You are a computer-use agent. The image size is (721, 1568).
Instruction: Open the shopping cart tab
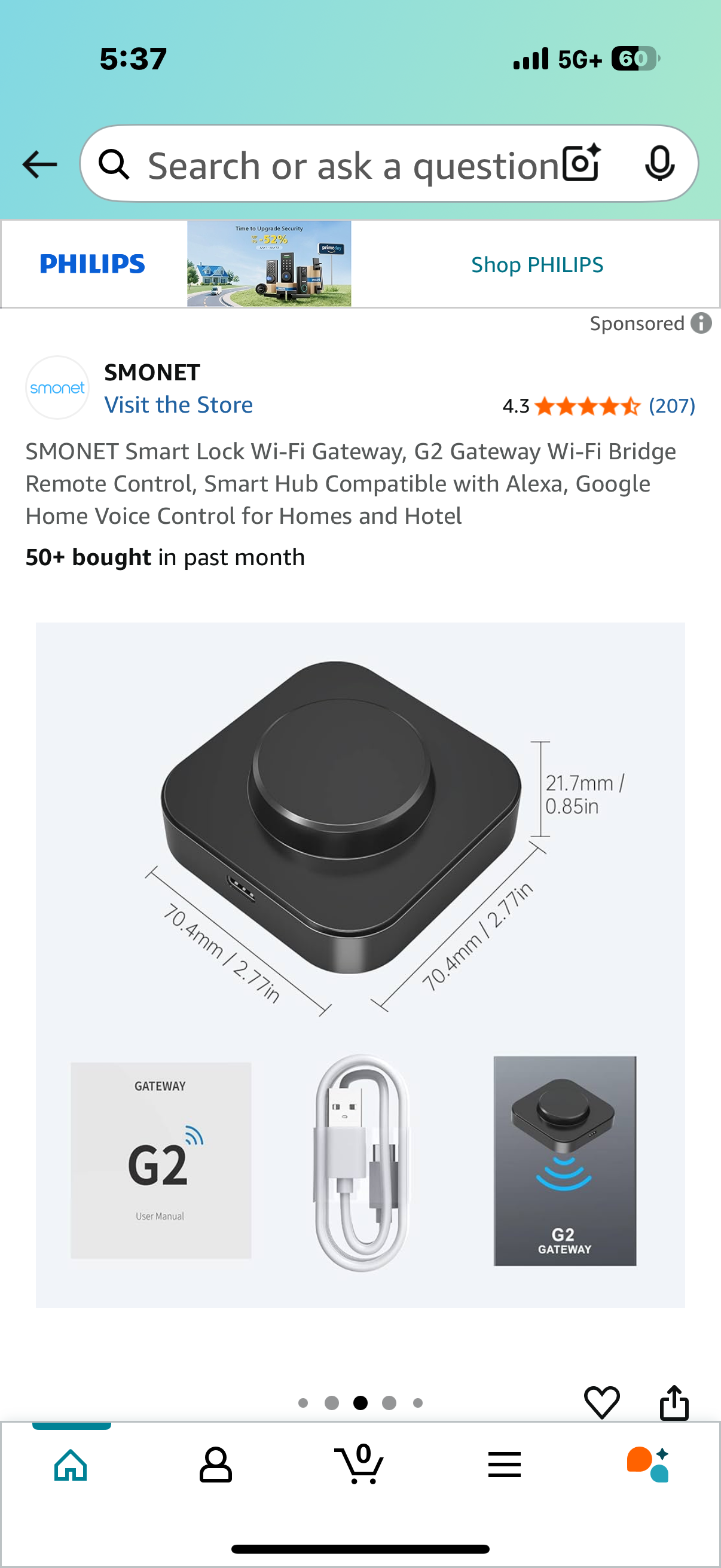point(359,1465)
